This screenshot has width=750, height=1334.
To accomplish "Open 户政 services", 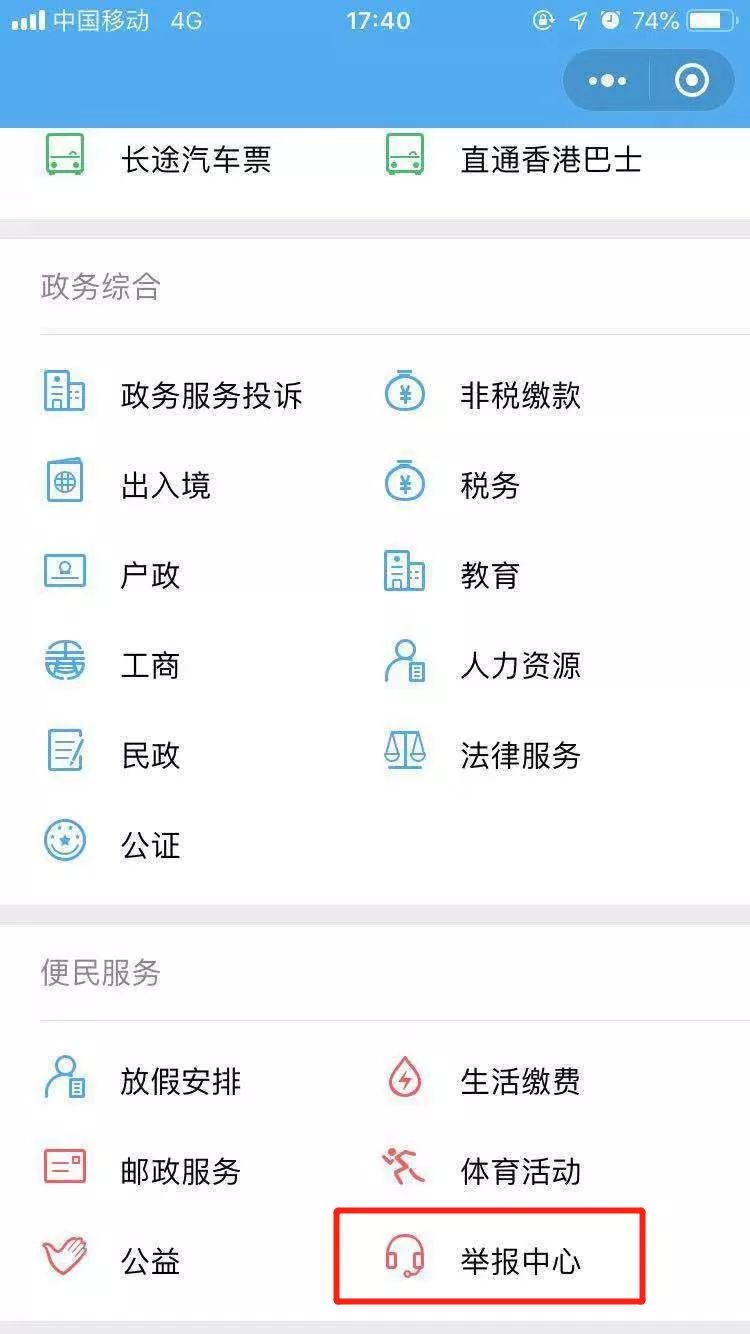I will coord(113,575).
